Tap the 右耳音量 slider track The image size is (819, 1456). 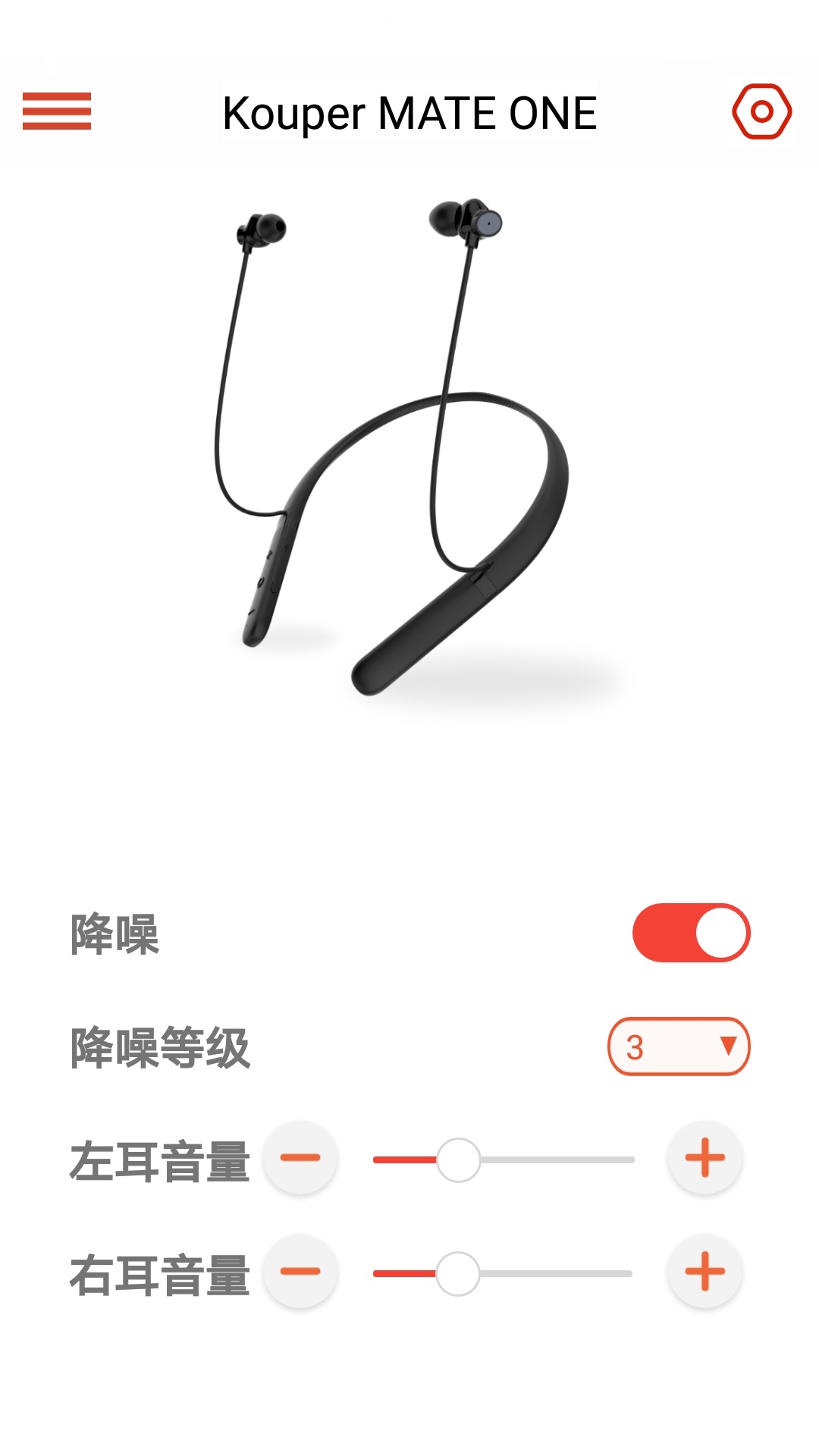(x=503, y=1274)
